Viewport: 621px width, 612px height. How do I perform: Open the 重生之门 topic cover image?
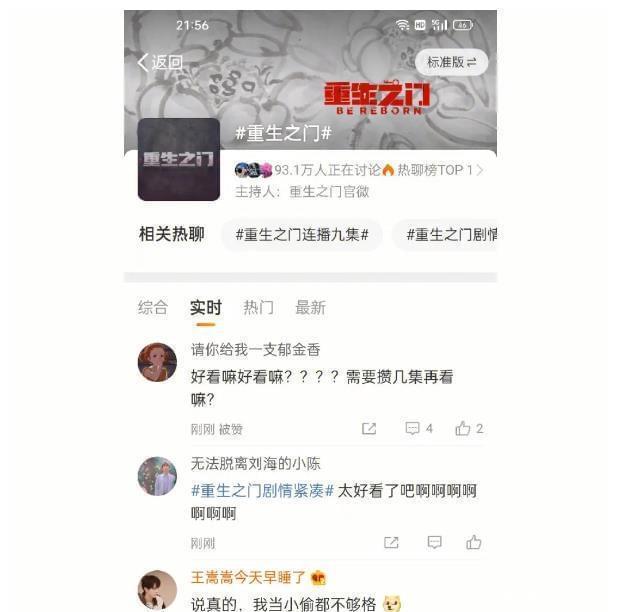[x=178, y=160]
